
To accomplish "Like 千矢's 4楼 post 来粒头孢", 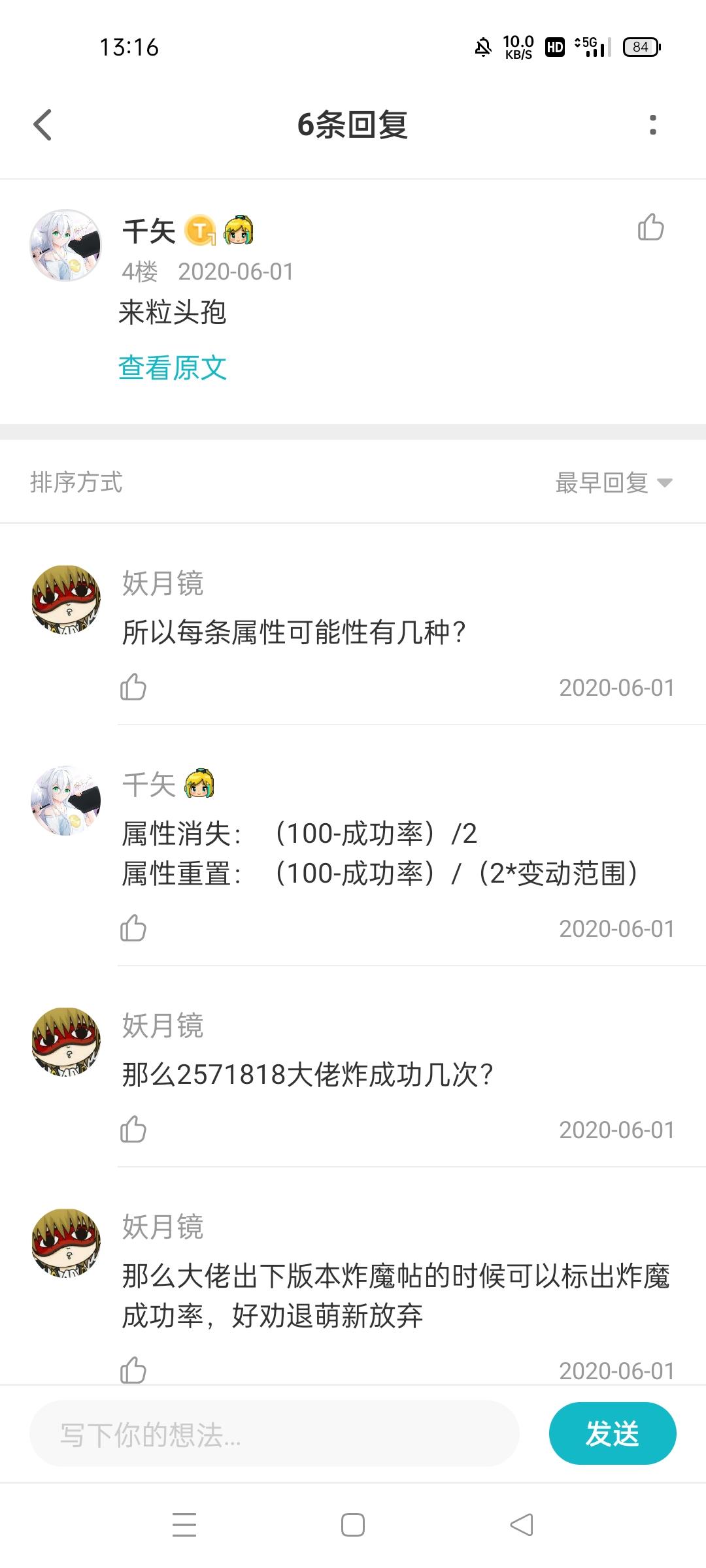I will (x=650, y=228).
